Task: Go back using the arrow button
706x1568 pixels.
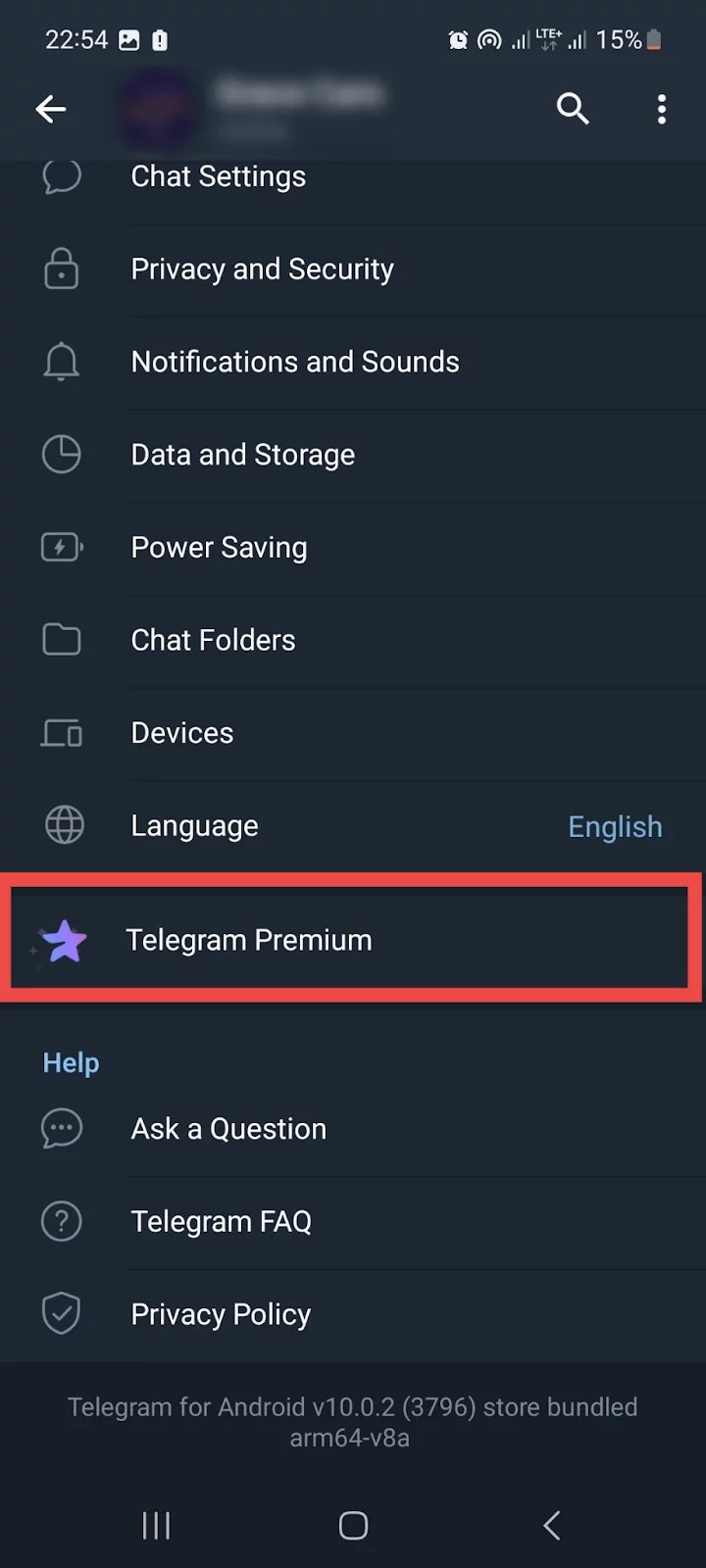Action: pyautogui.click(x=51, y=109)
